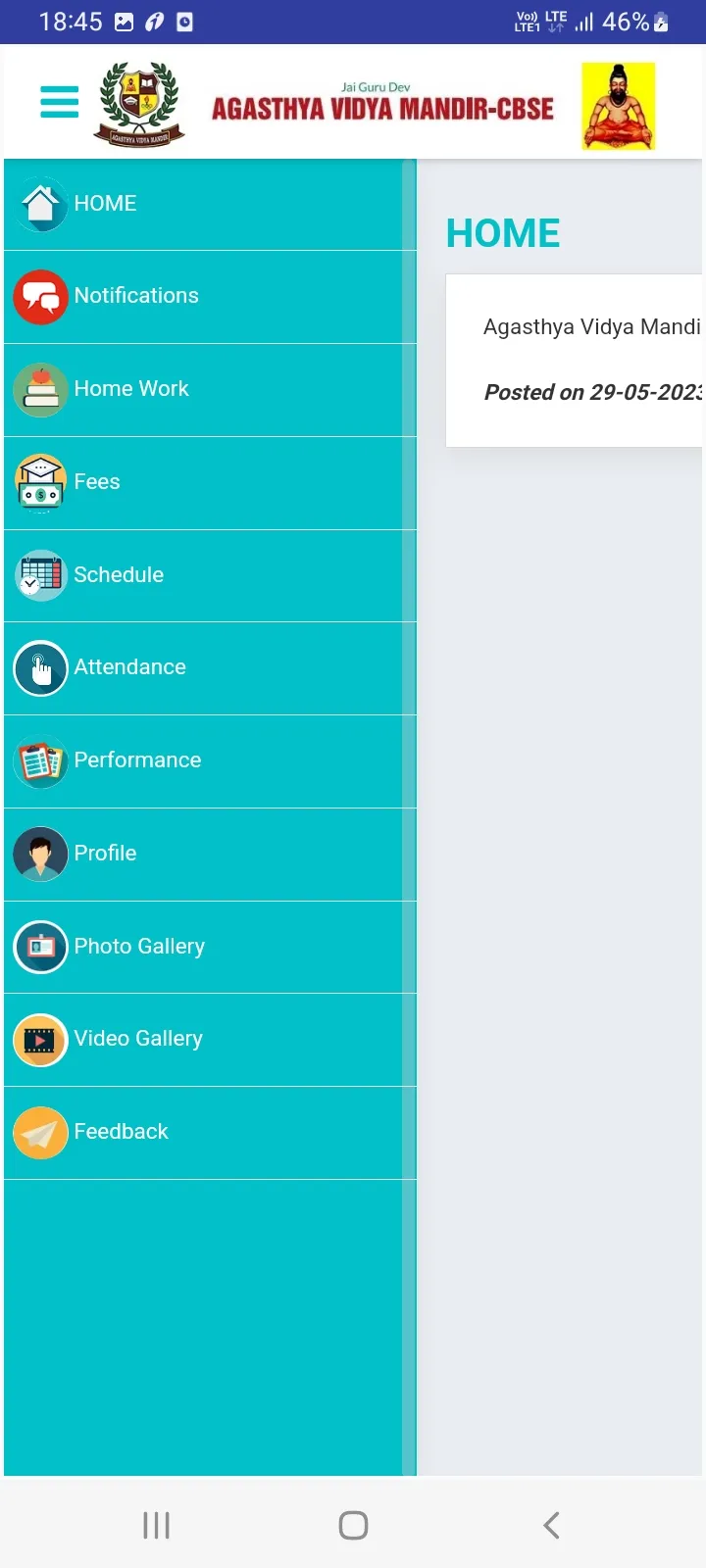The width and height of the screenshot is (706, 1568).
Task: Open the posted 29-05-2023 notice card
Action: (588, 361)
